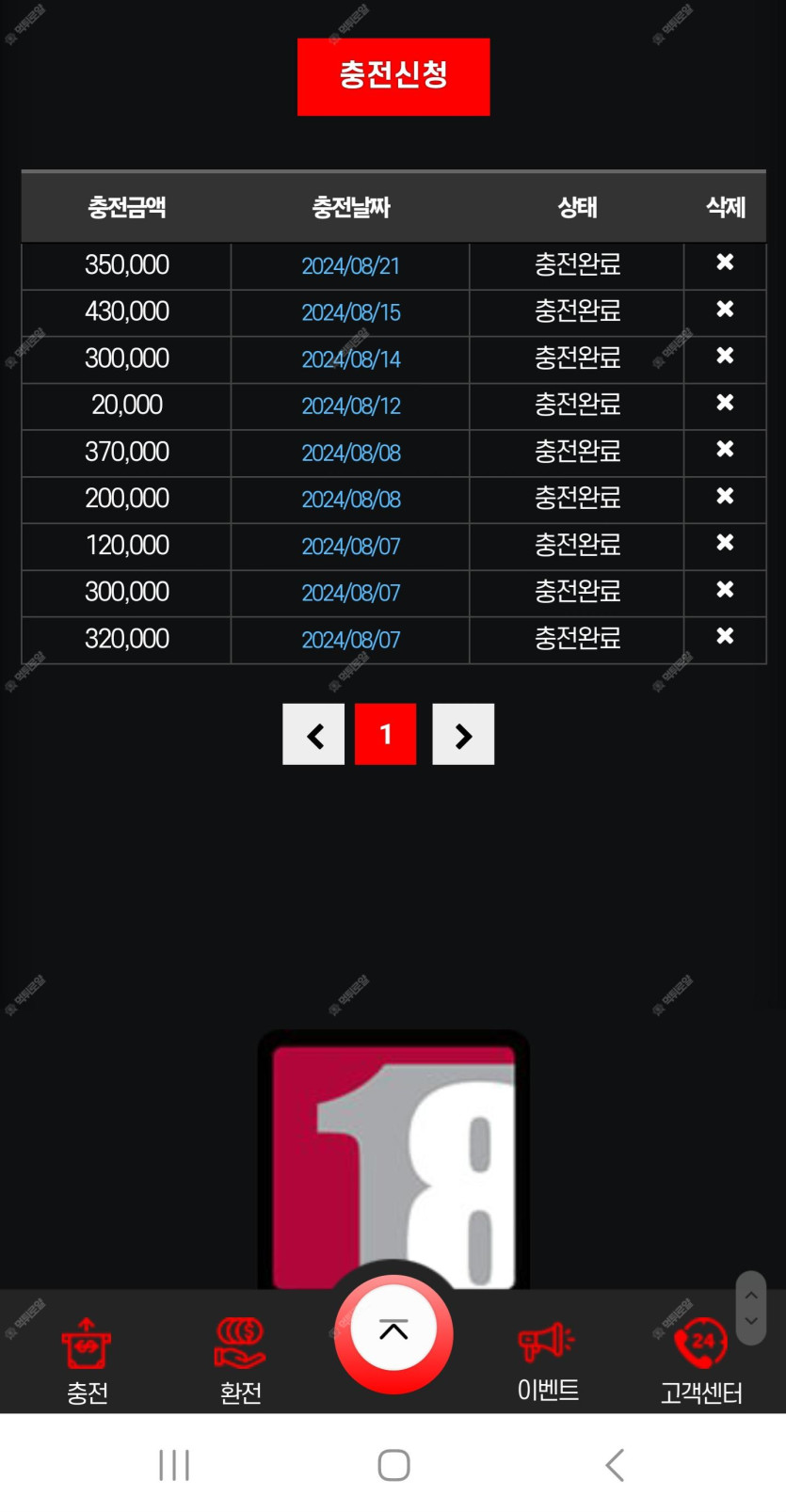
Task: Go back using system back button
Action: pos(615,1465)
